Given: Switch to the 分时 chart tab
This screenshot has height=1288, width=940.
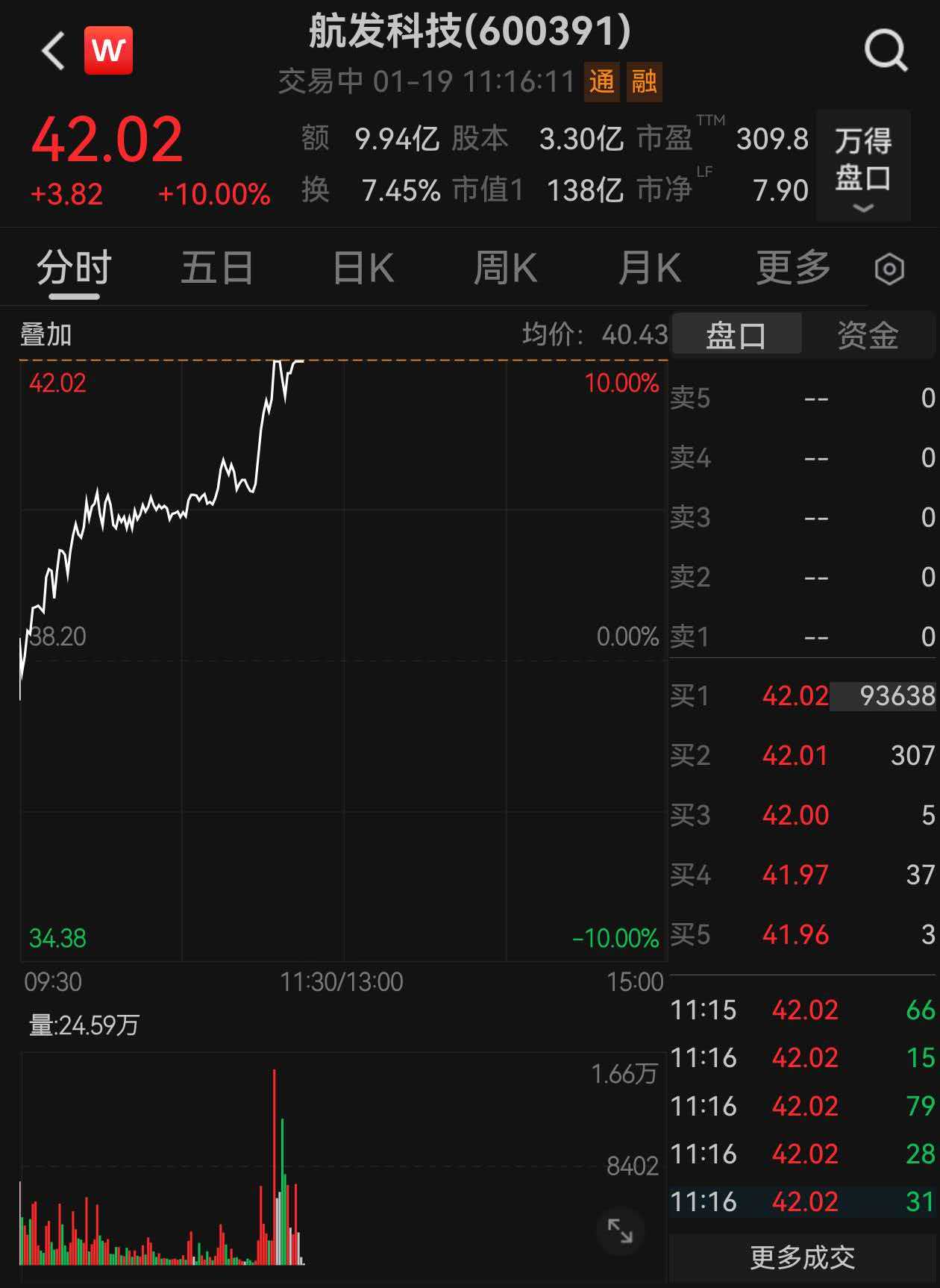Looking at the screenshot, I should pos(74,268).
